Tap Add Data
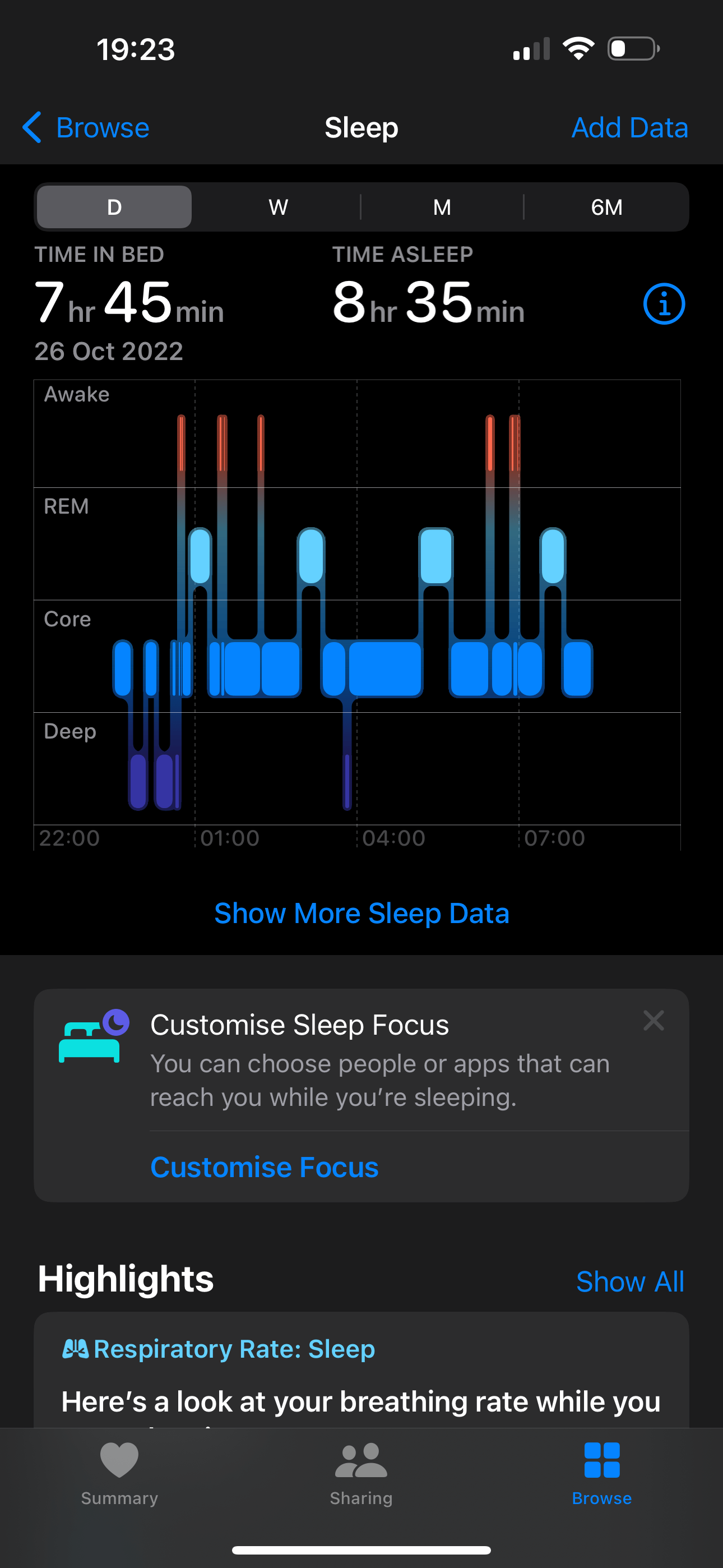 pyautogui.click(x=629, y=128)
